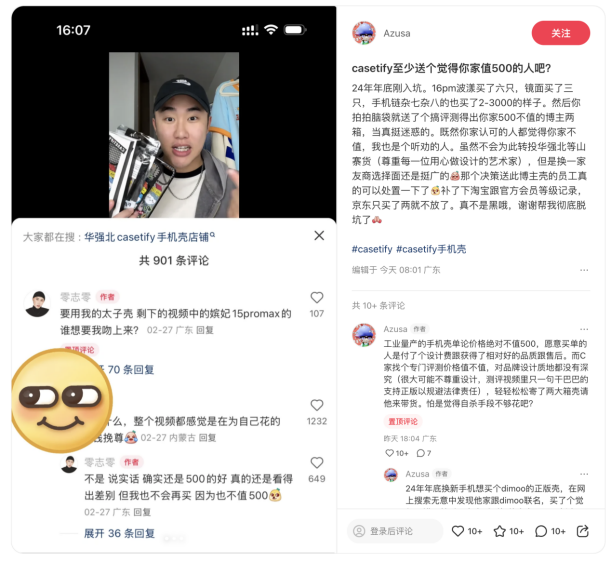This screenshot has height=561, width=611.
Task: Tap the 登录后评论 comment box
Action: 393,531
